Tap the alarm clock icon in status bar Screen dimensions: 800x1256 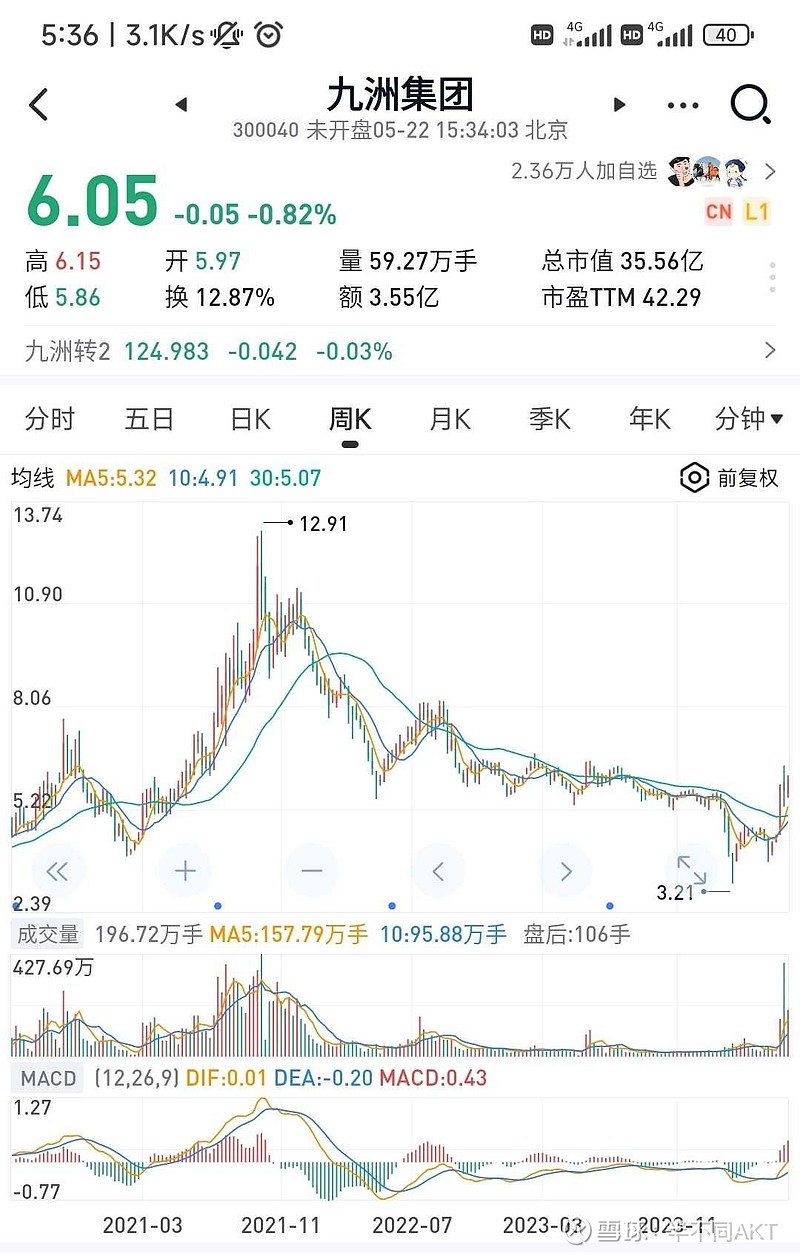(x=267, y=33)
